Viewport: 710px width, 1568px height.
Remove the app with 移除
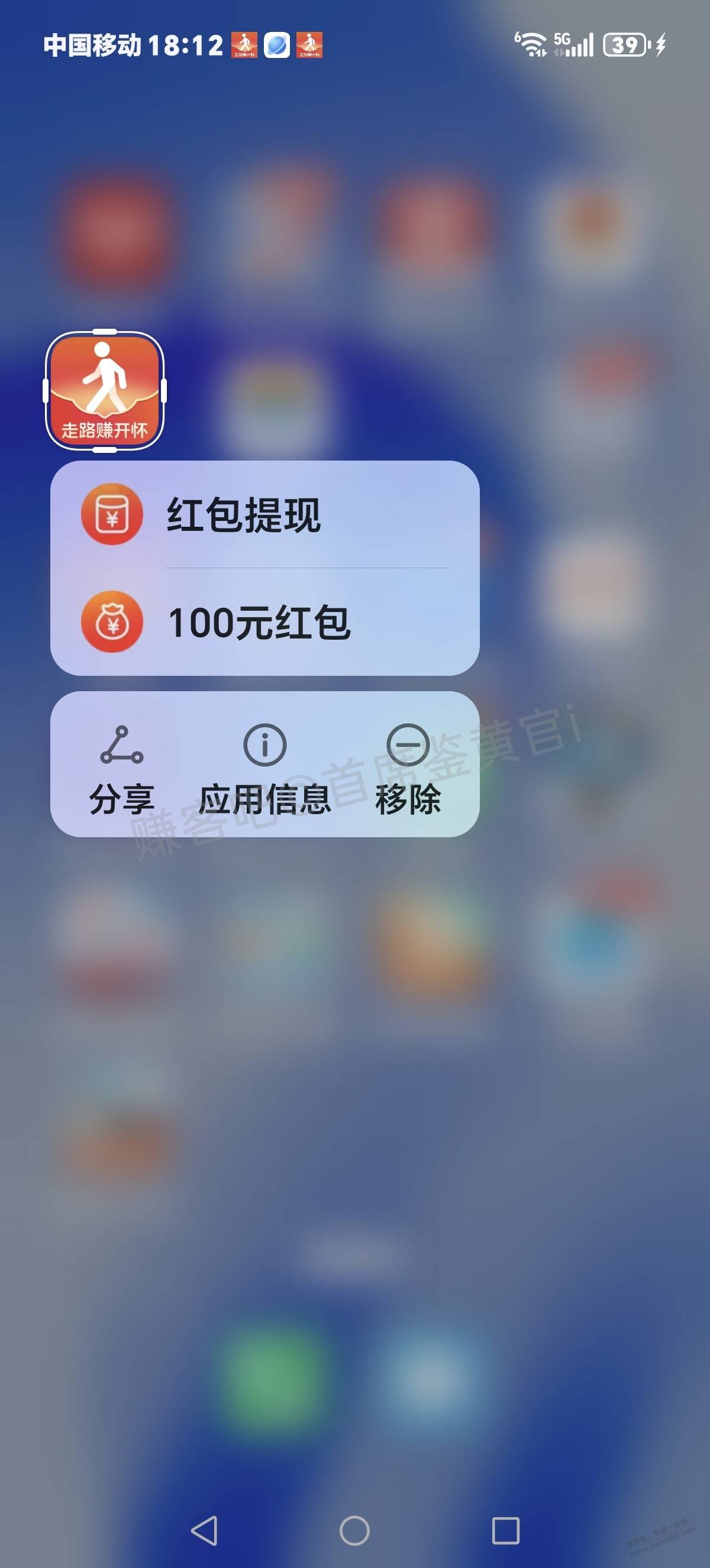pos(408,768)
